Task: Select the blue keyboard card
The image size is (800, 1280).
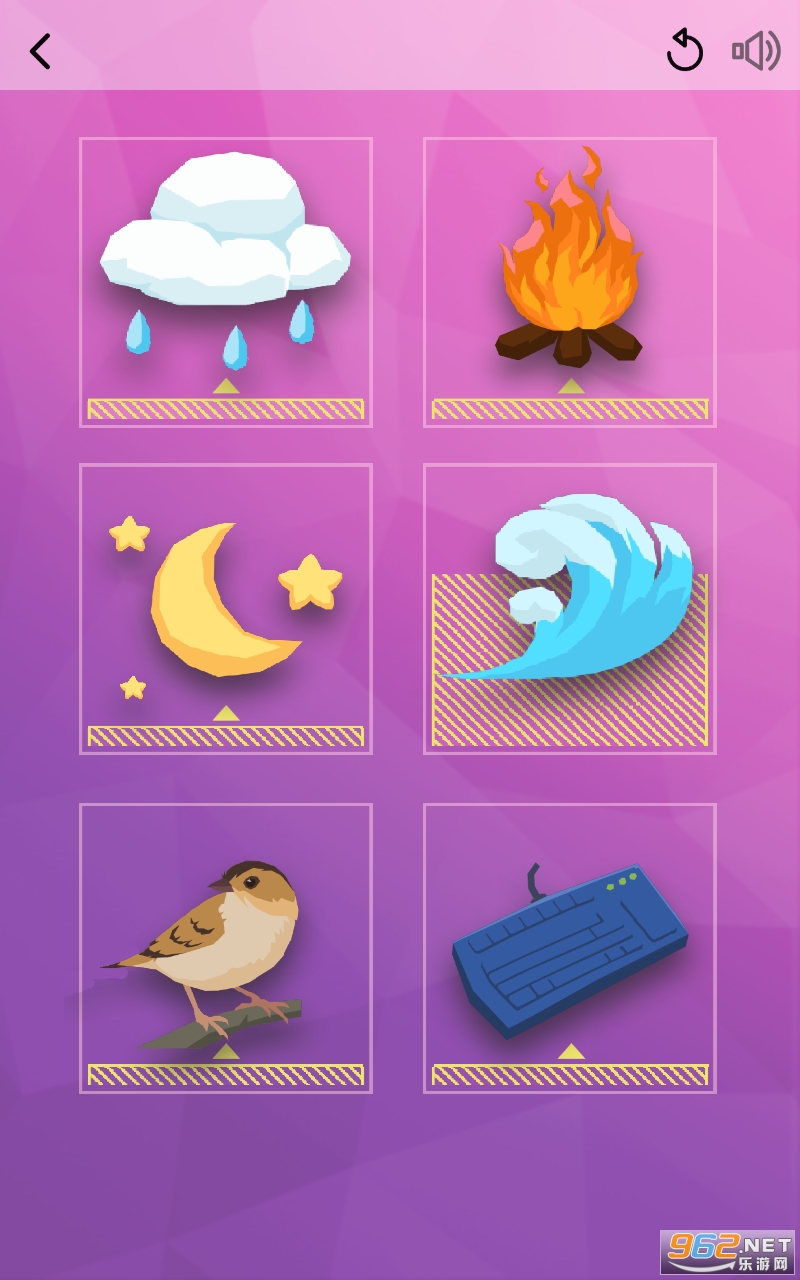Action: (570, 948)
